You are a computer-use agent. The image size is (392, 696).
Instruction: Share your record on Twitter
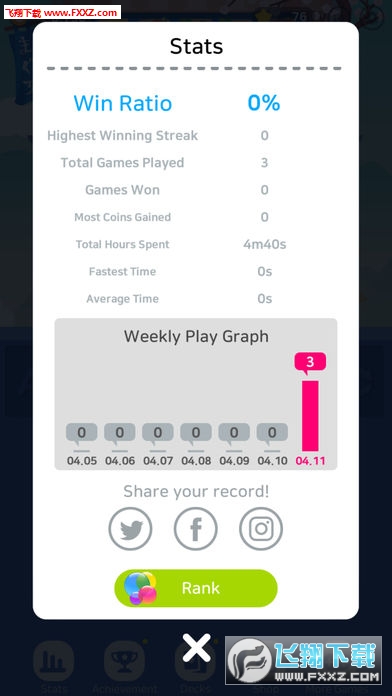pyautogui.click(x=130, y=529)
